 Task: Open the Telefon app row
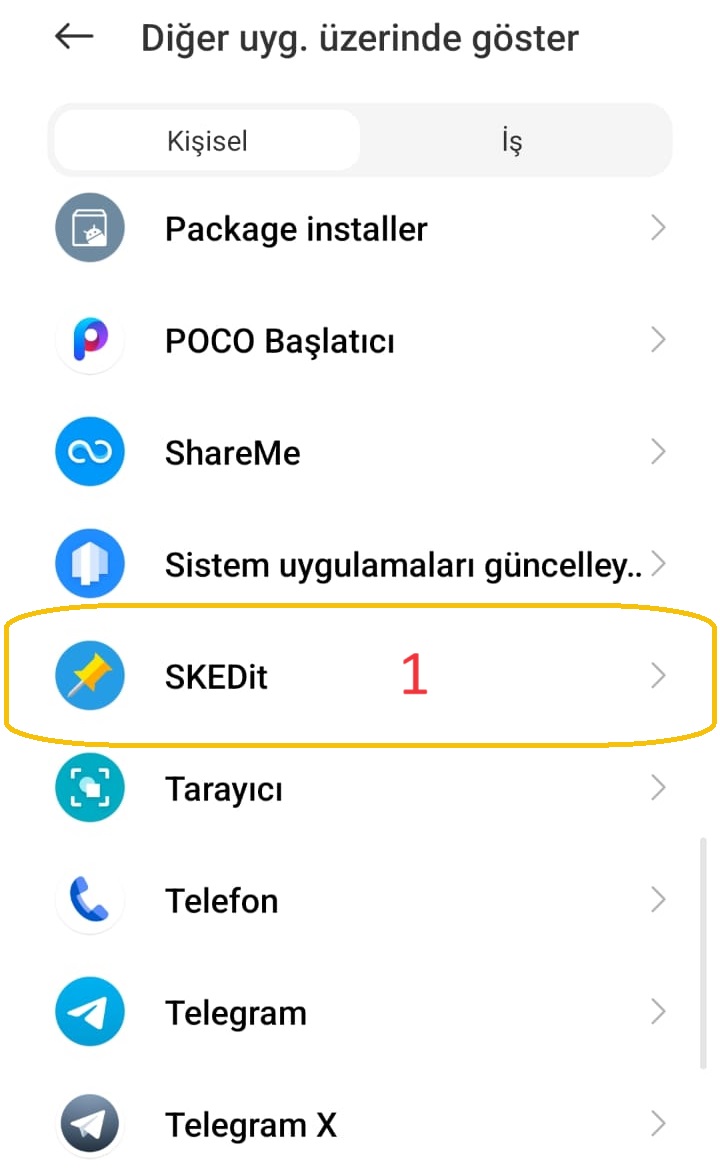[360, 901]
